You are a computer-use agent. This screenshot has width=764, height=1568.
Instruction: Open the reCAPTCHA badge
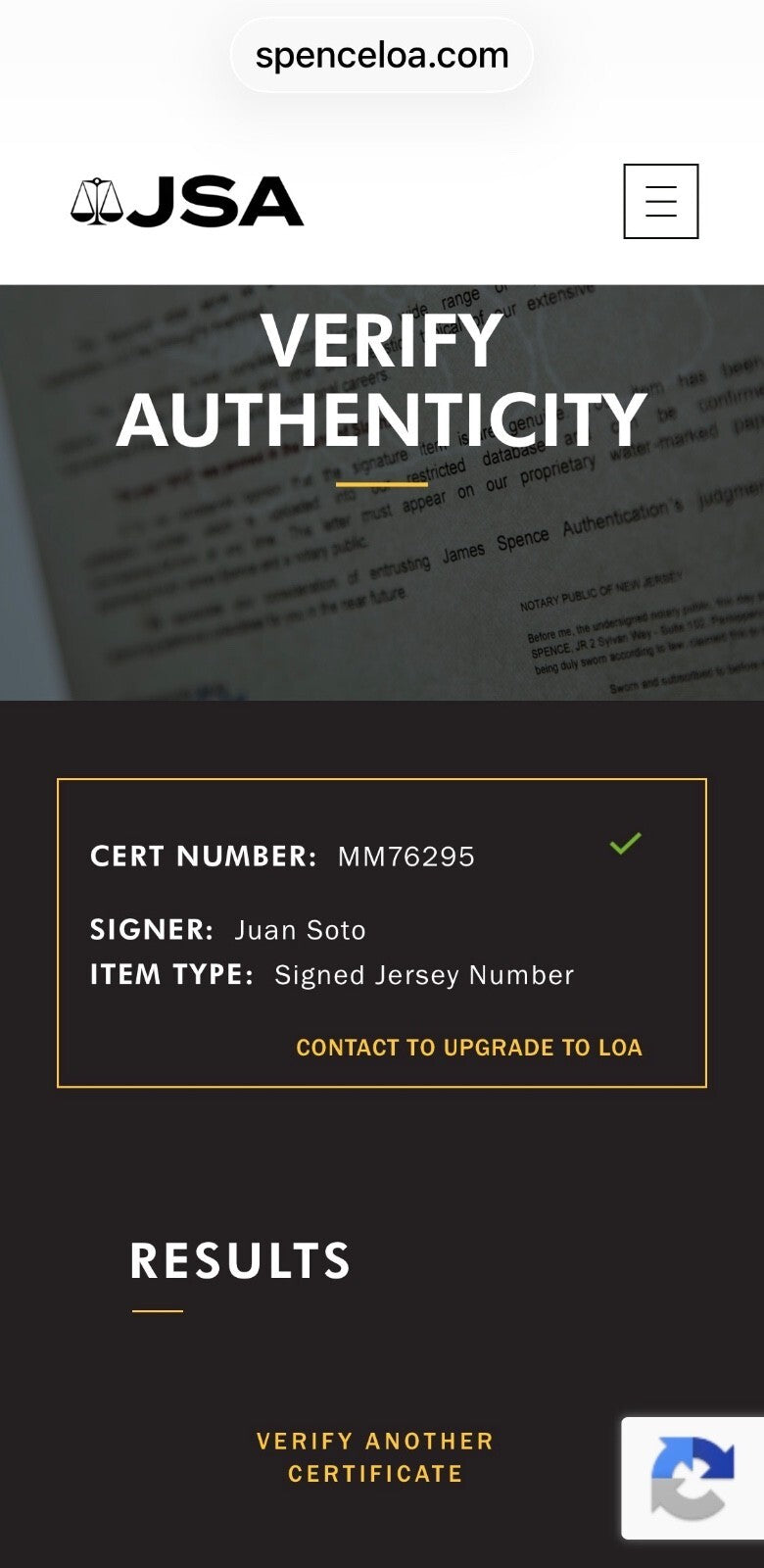(x=692, y=1478)
